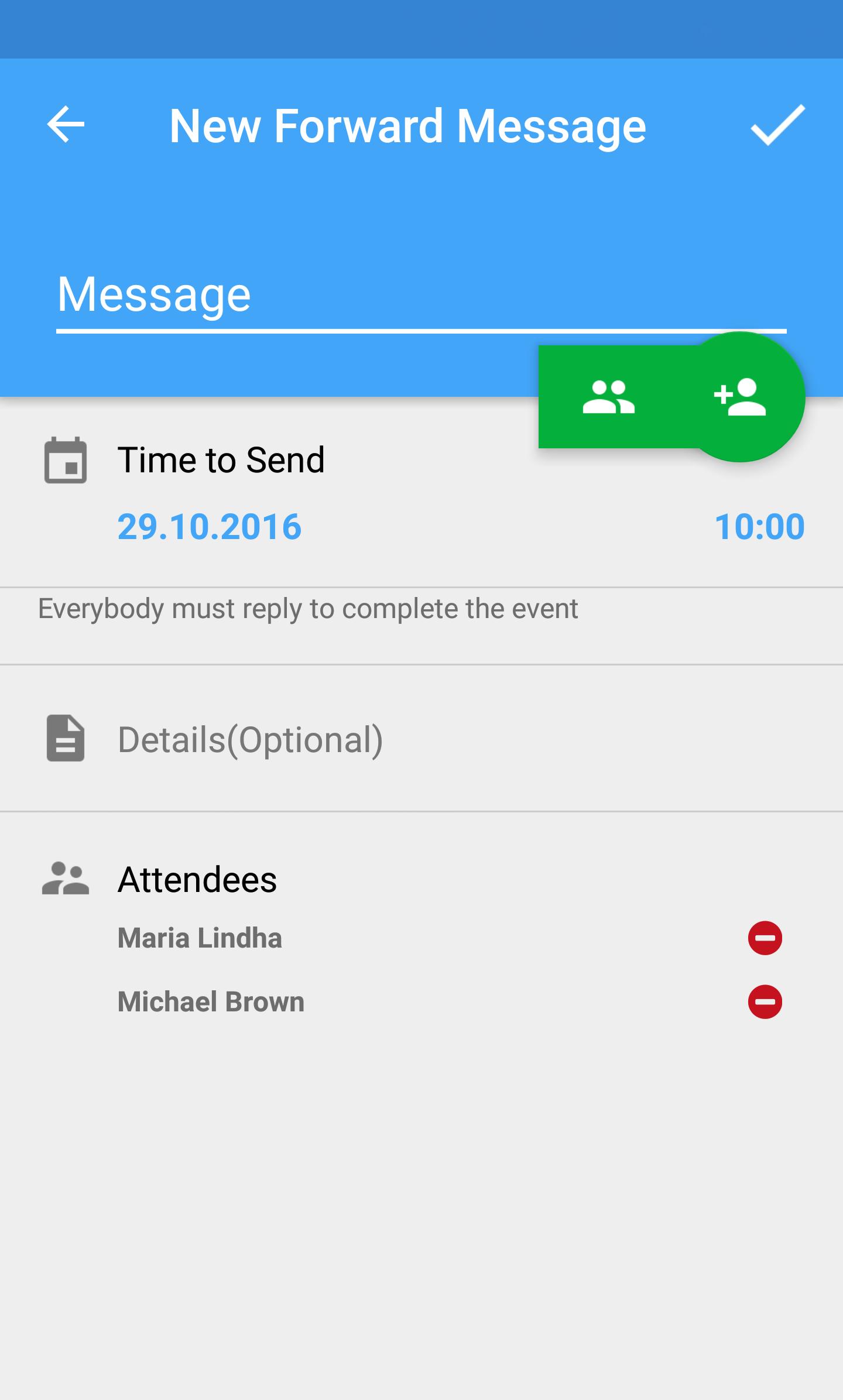
Task: Confirm the message with the checkmark
Action: [x=777, y=125]
